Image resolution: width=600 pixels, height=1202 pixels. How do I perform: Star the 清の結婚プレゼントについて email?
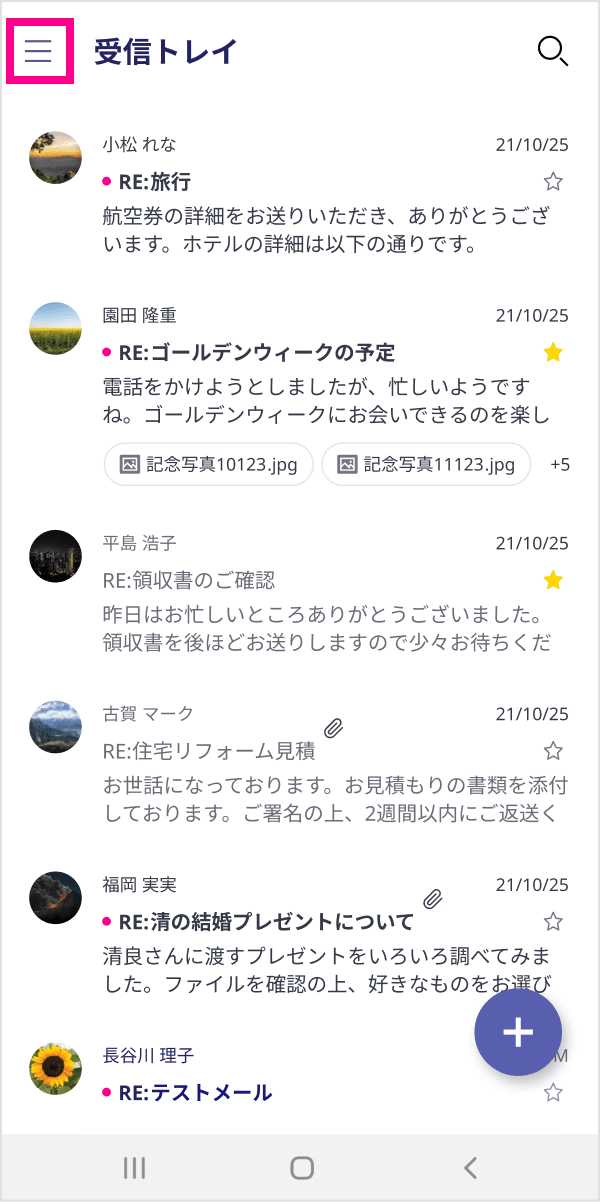553,921
